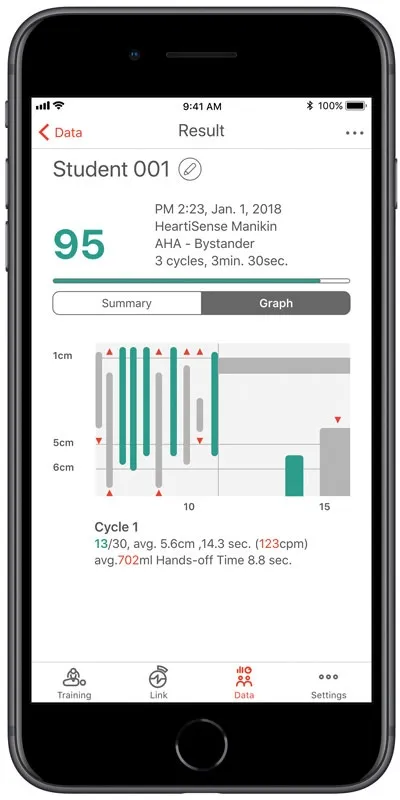Screen dimensions: 400x800
Task: Select the Graph segment
Action: tap(276, 303)
